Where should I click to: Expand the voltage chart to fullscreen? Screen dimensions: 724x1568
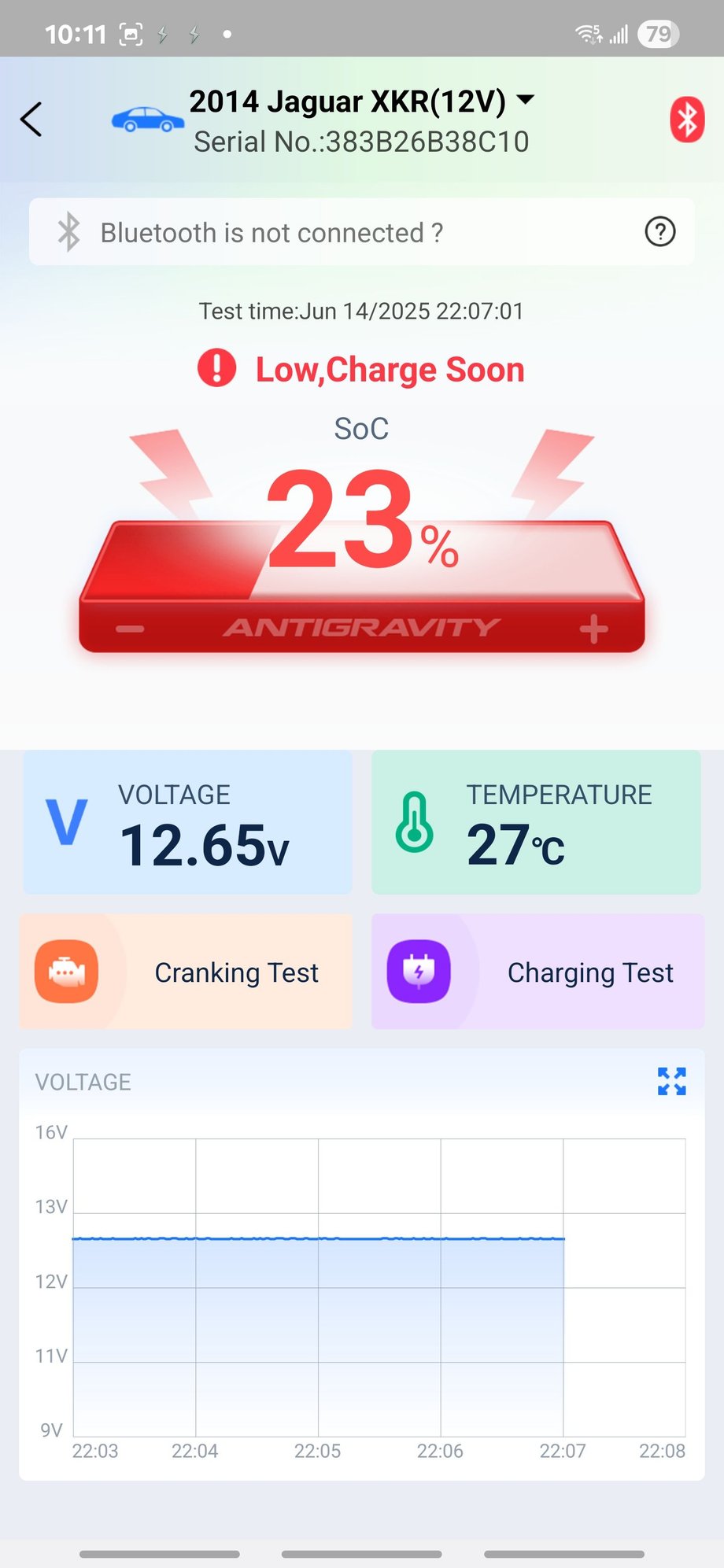(671, 1082)
